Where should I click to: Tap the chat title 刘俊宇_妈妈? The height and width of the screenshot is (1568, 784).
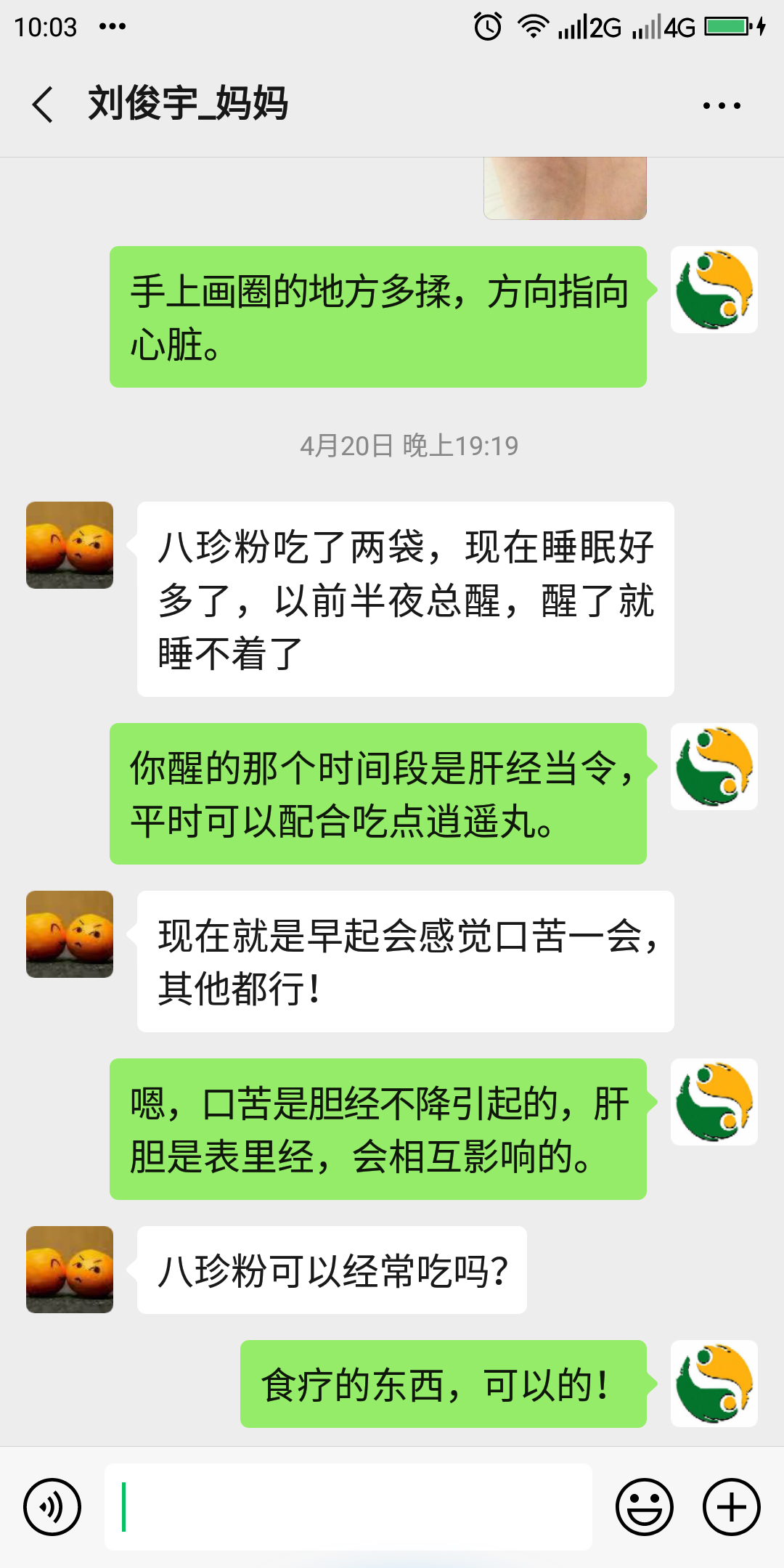189,104
